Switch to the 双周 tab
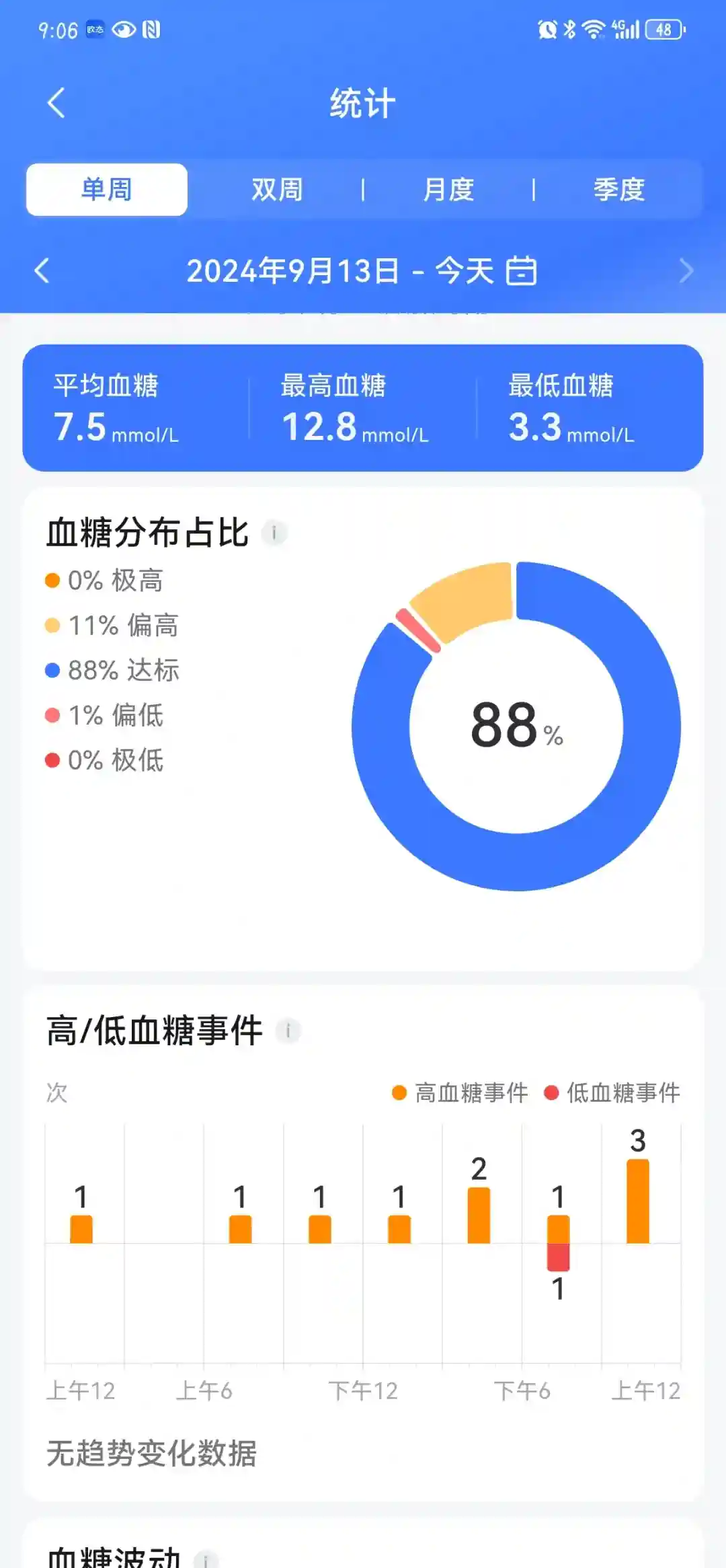The image size is (726, 1568). [277, 190]
